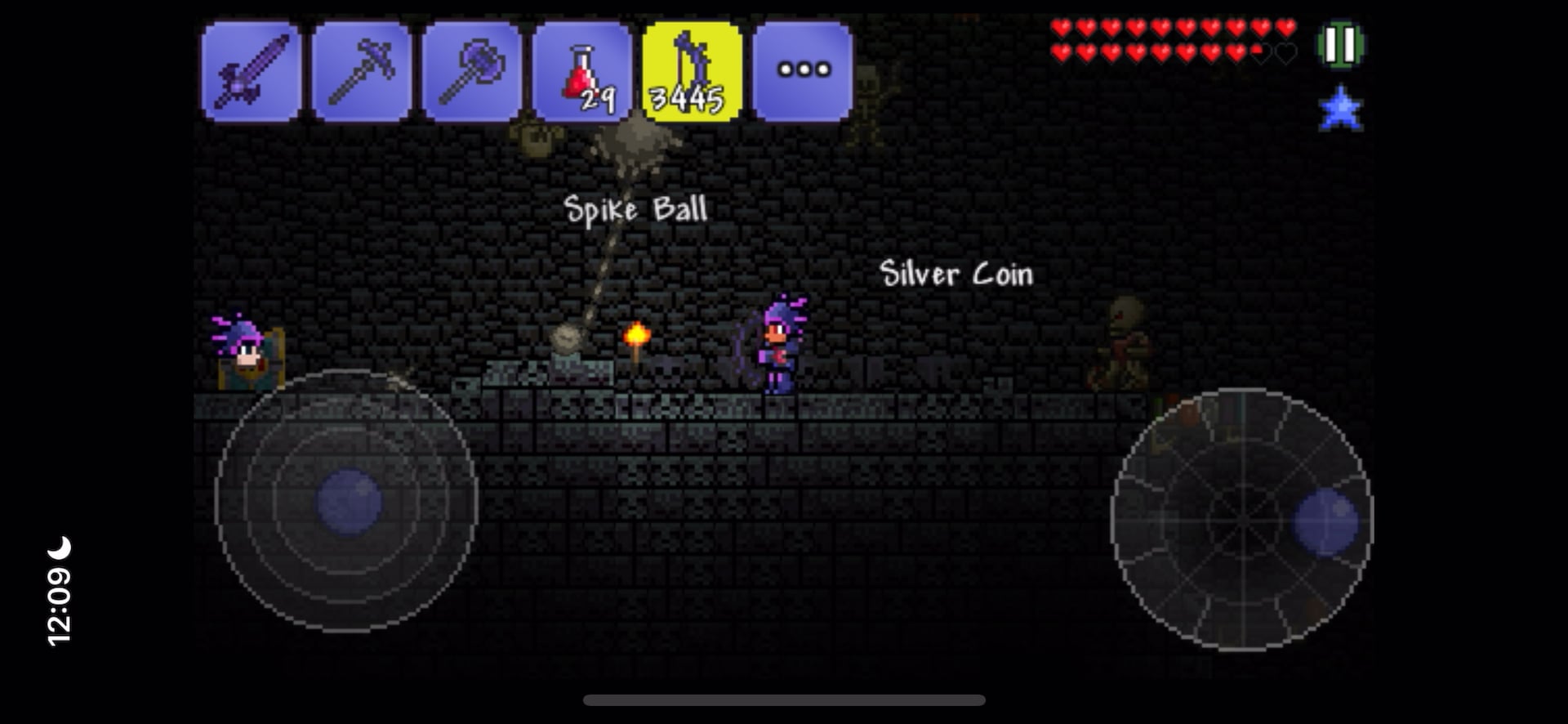Equip the hammer-axe from the hotbar

pos(472,72)
